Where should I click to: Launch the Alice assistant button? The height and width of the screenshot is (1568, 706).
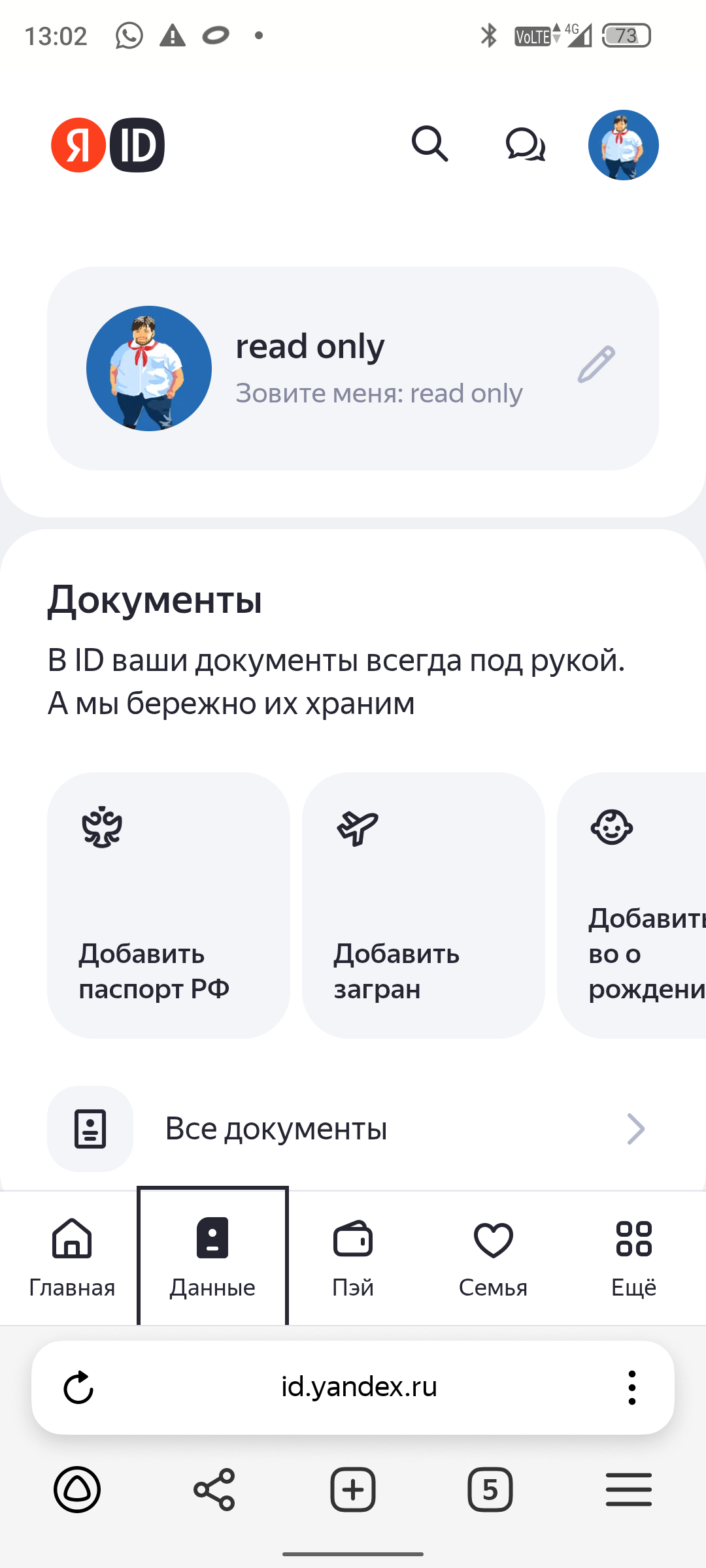pos(77,1490)
